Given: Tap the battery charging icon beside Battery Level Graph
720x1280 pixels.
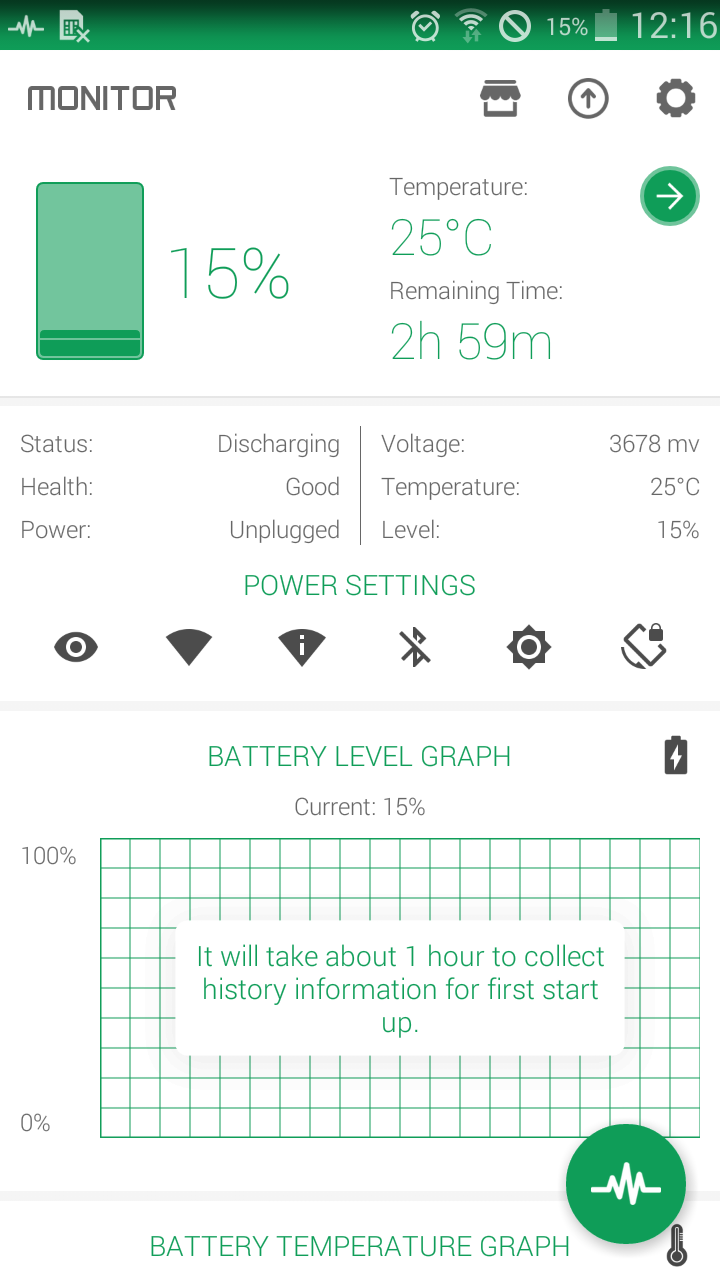Looking at the screenshot, I should coord(676,755).
